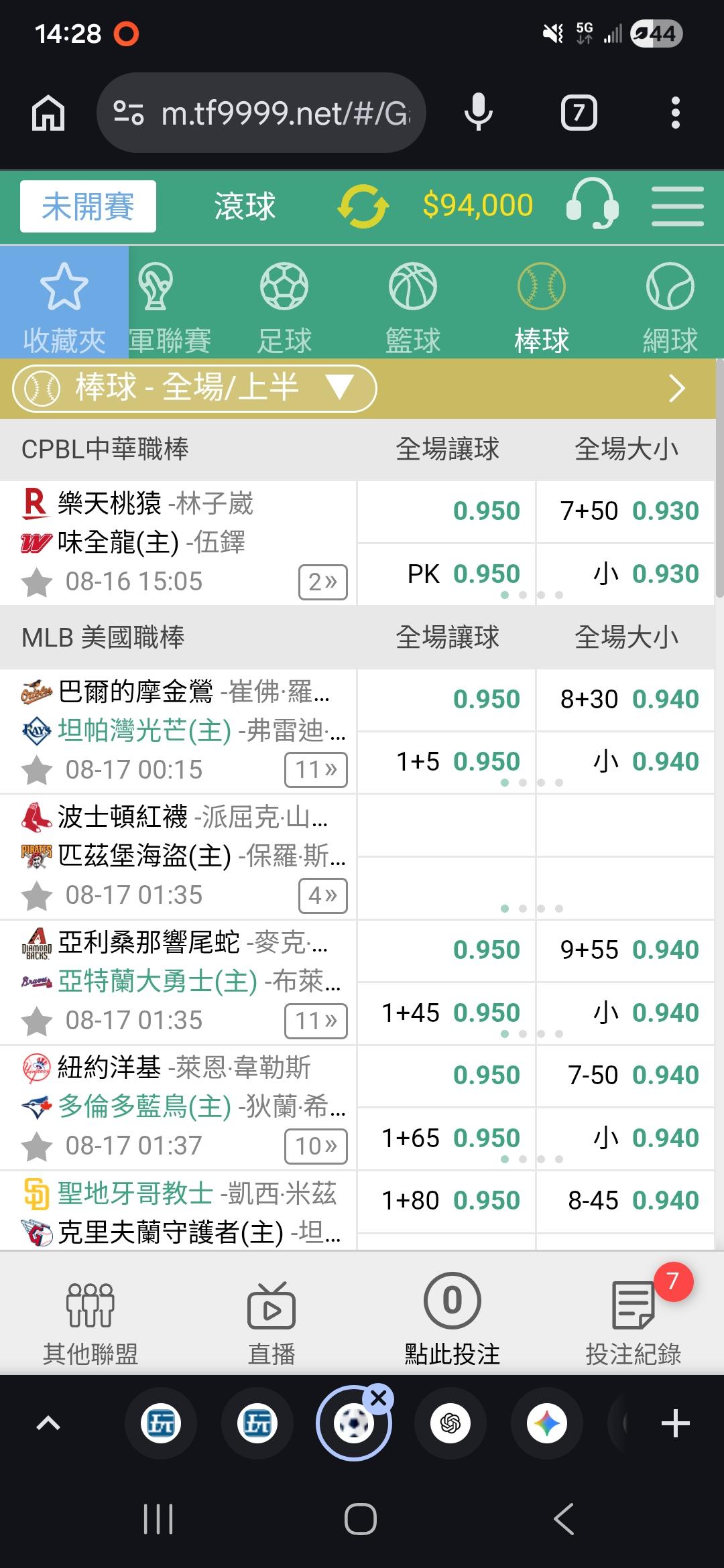
Task: Open 收藏夾 favorites
Action: [x=64, y=303]
